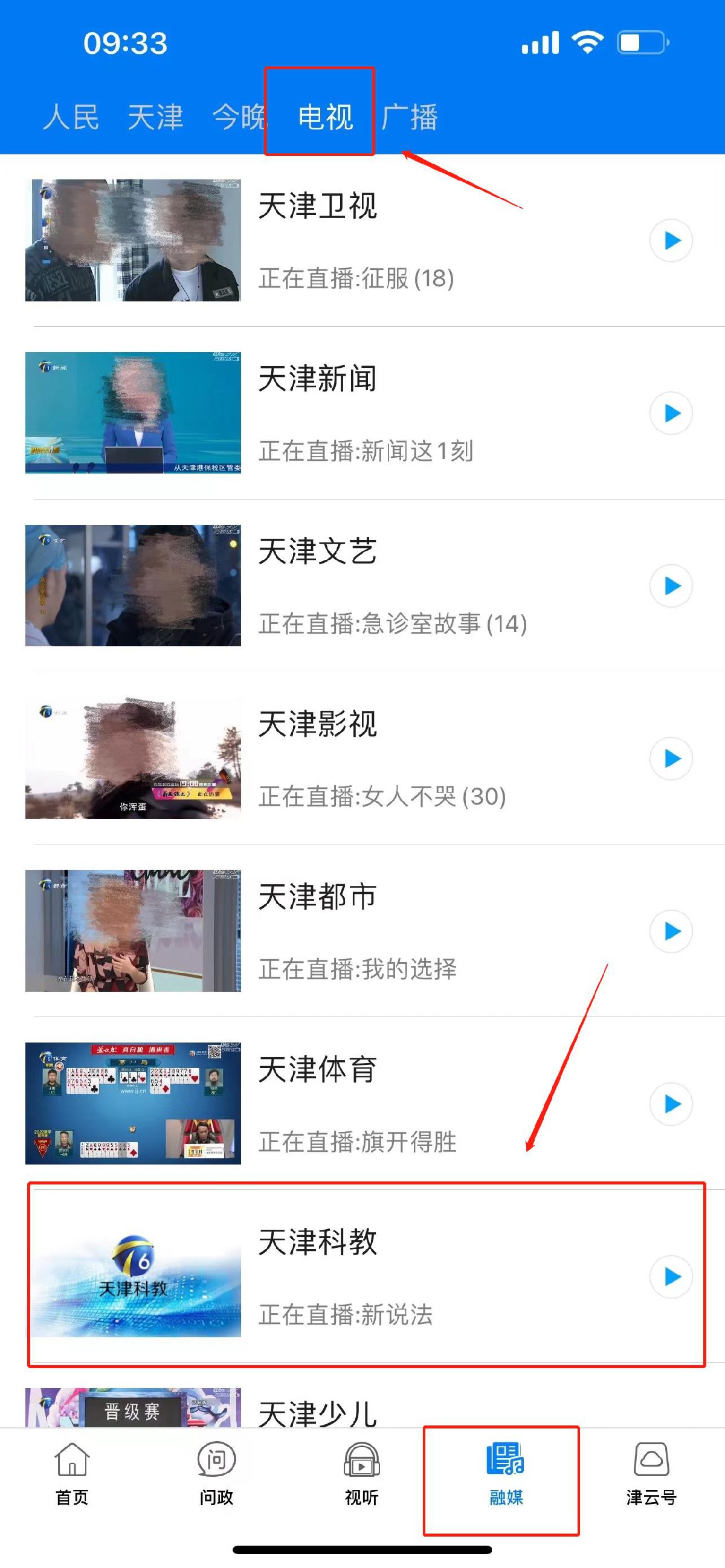This screenshot has width=725, height=1568.
Task: Play the 天津卫视 live stream
Action: [x=671, y=240]
